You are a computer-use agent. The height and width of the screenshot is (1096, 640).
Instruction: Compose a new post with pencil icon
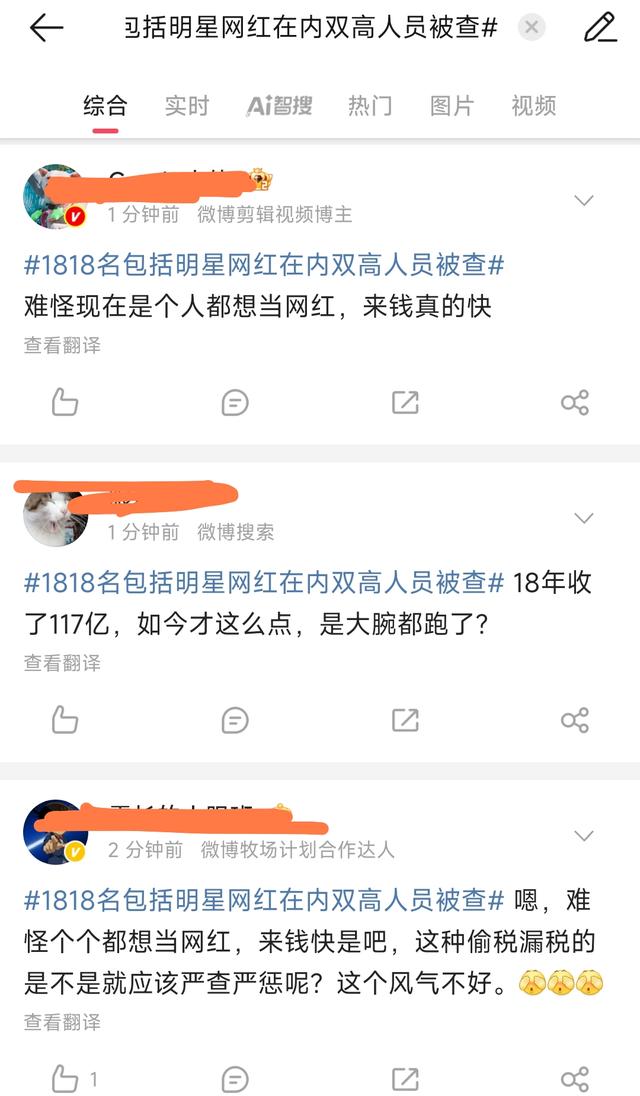pyautogui.click(x=600, y=28)
